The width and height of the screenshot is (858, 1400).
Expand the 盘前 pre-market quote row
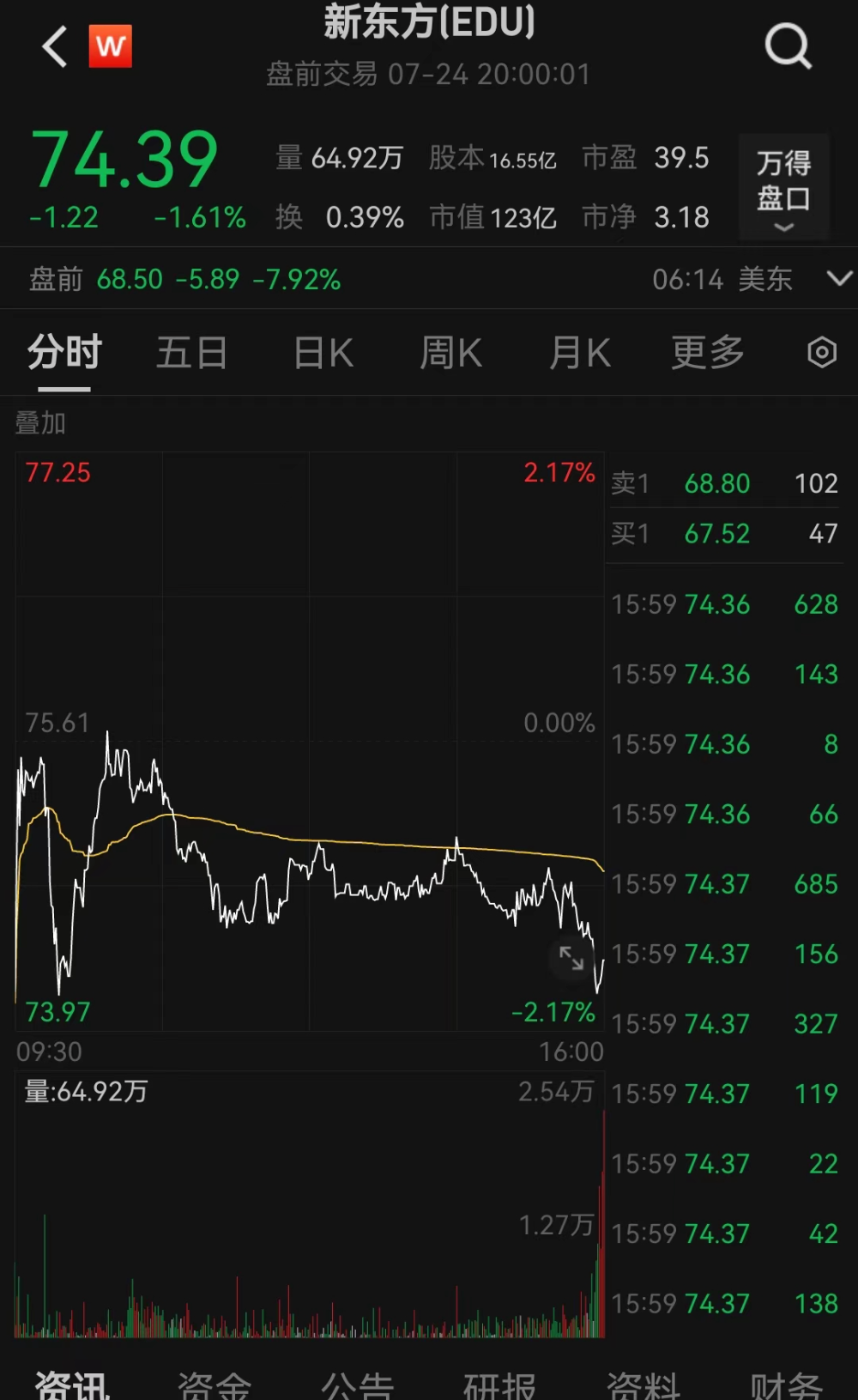(839, 278)
